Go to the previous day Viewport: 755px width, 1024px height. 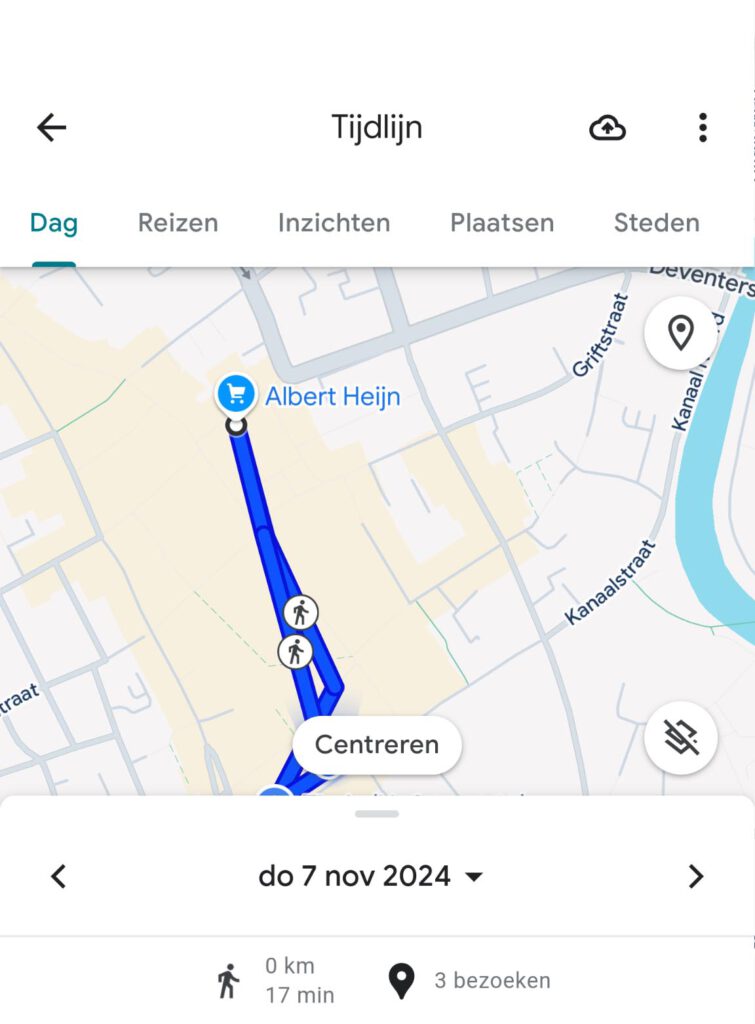tap(59, 877)
